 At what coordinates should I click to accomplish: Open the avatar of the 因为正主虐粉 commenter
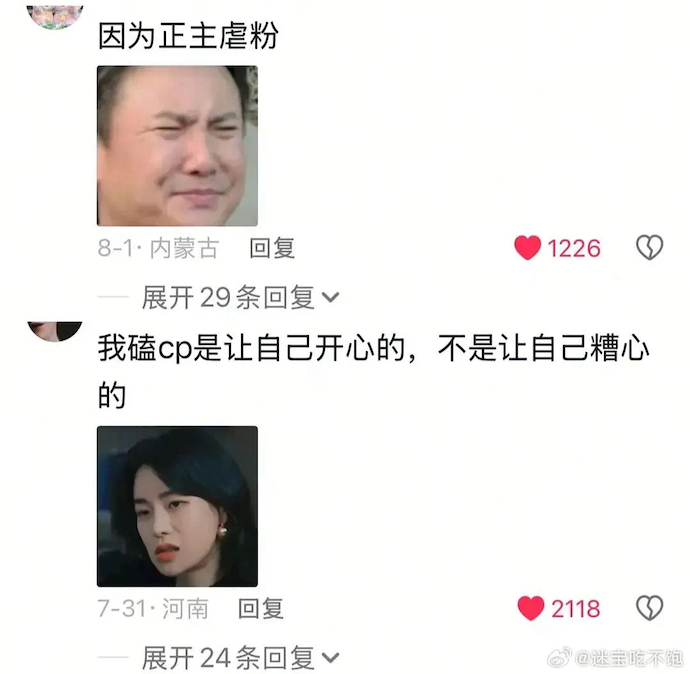point(54,14)
